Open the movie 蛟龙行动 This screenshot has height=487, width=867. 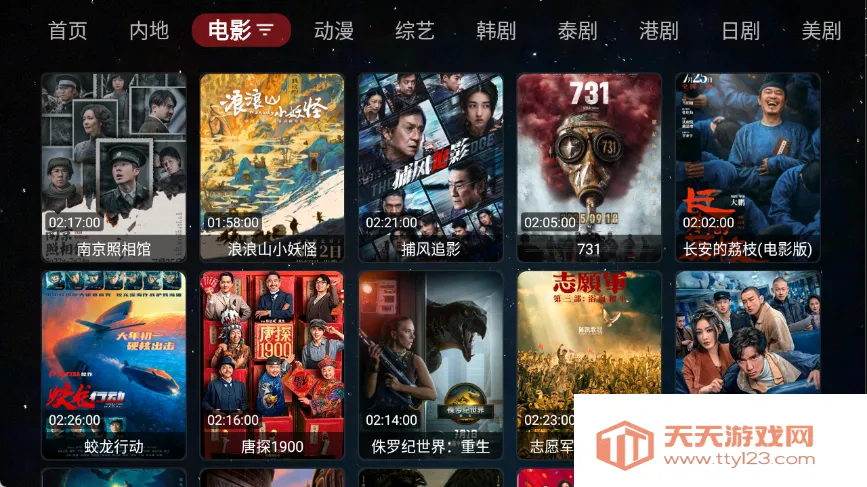click(x=114, y=364)
